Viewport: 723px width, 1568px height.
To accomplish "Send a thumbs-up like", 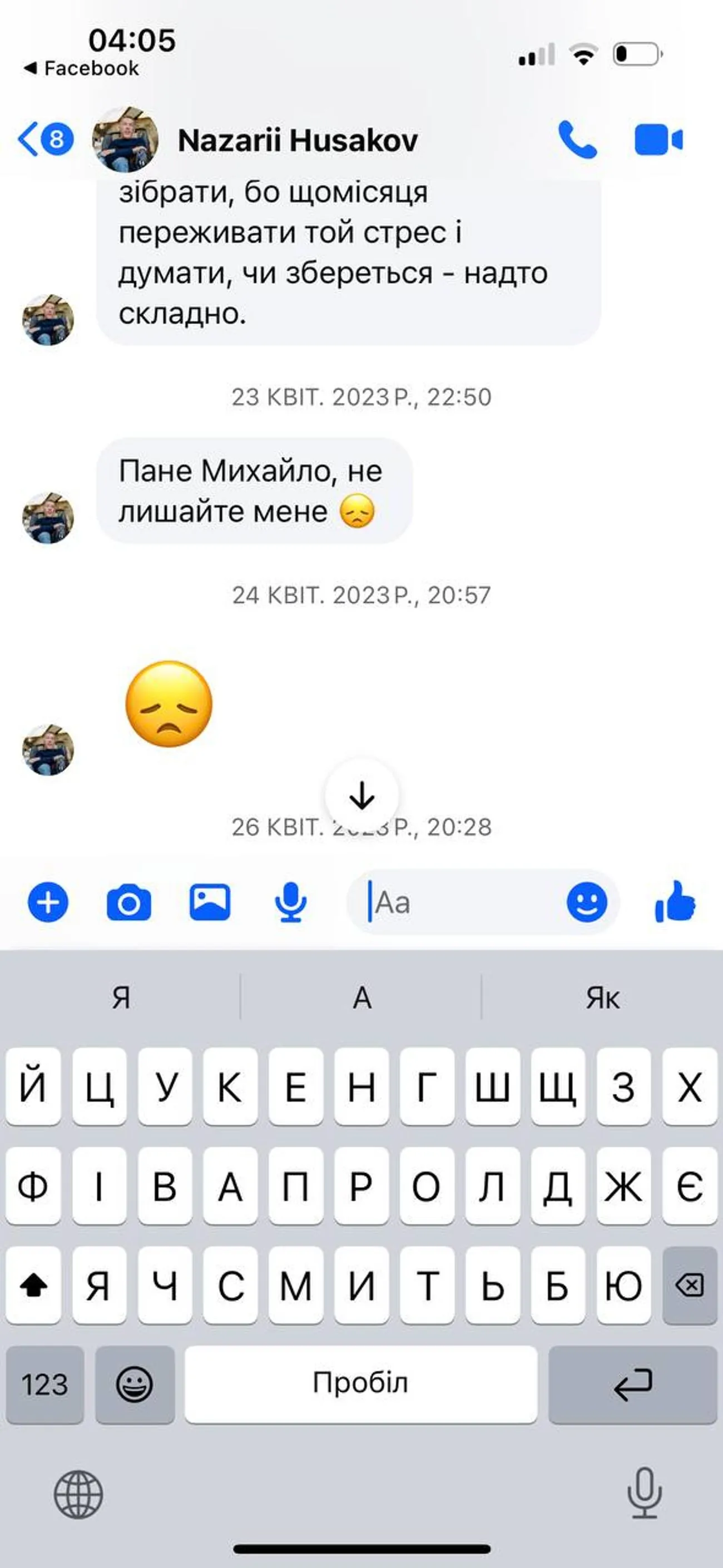I will click(676, 902).
